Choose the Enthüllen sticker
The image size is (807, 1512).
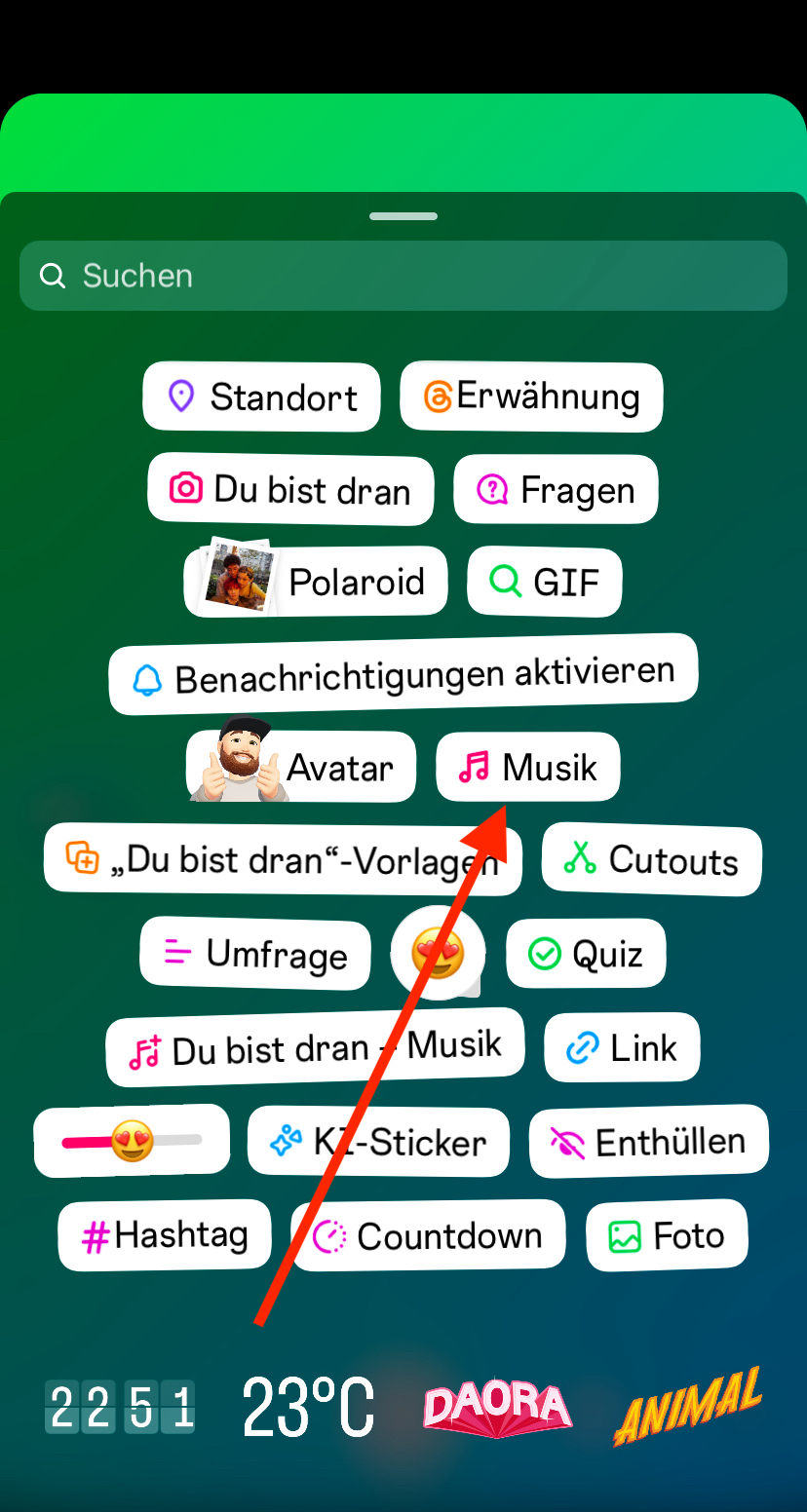[649, 1142]
